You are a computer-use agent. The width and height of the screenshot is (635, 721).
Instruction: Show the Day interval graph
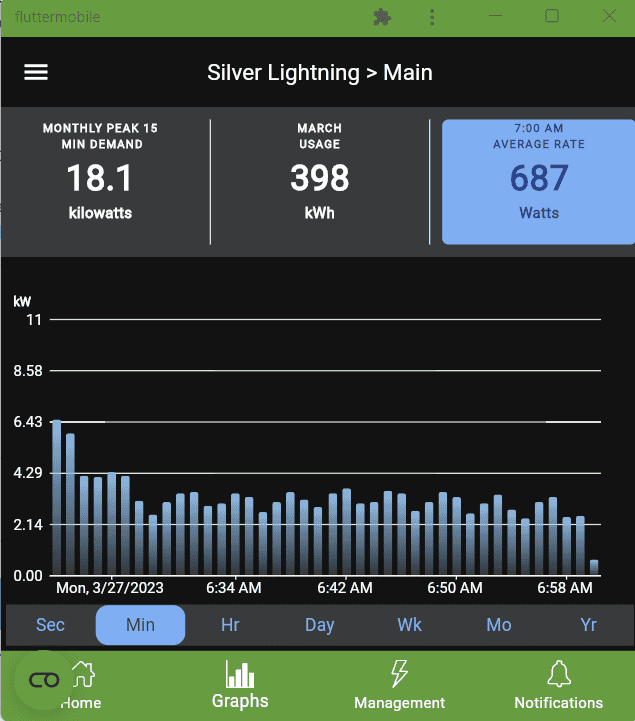click(319, 625)
